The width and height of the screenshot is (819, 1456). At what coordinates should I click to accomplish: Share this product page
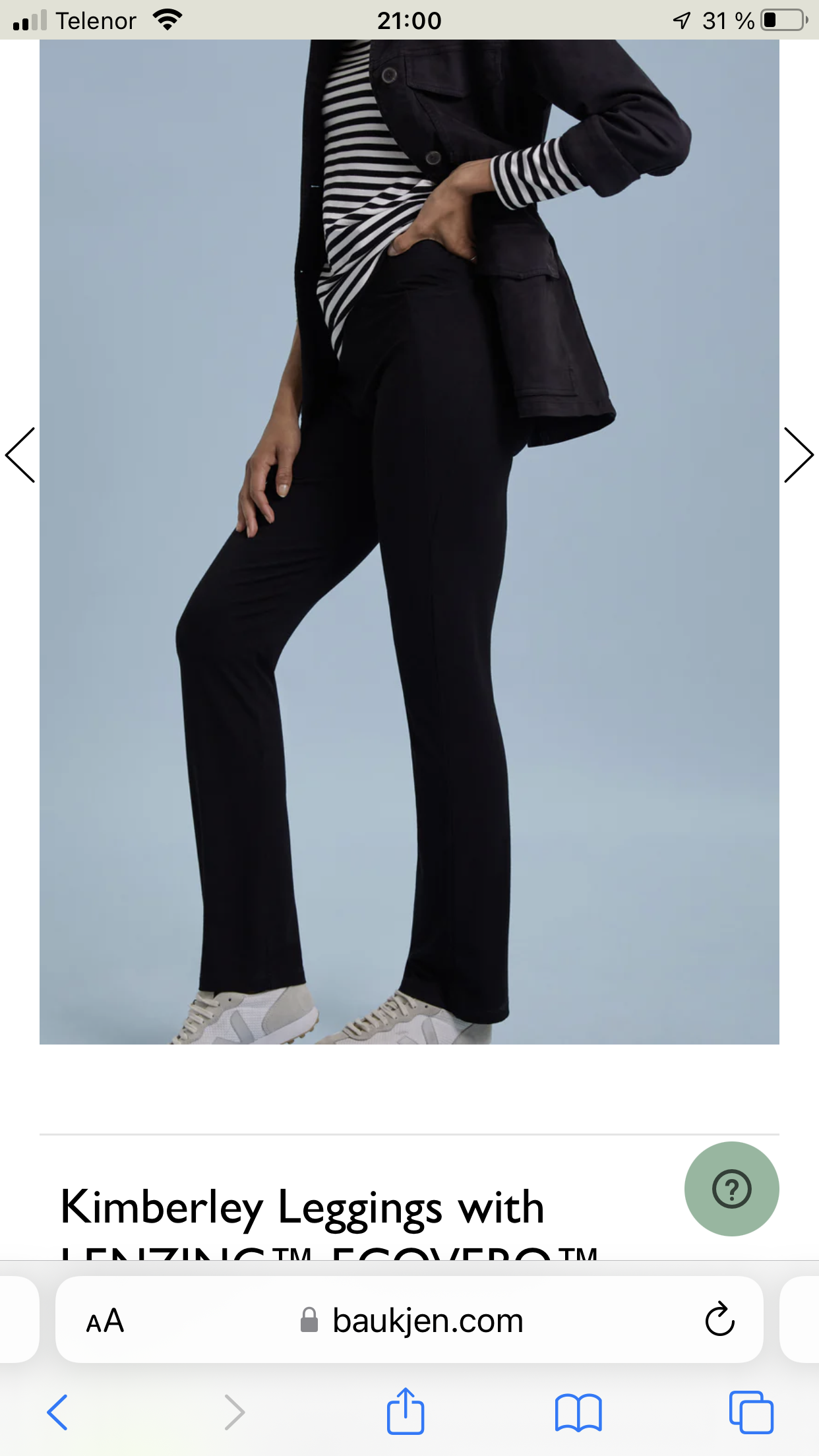[405, 1410]
